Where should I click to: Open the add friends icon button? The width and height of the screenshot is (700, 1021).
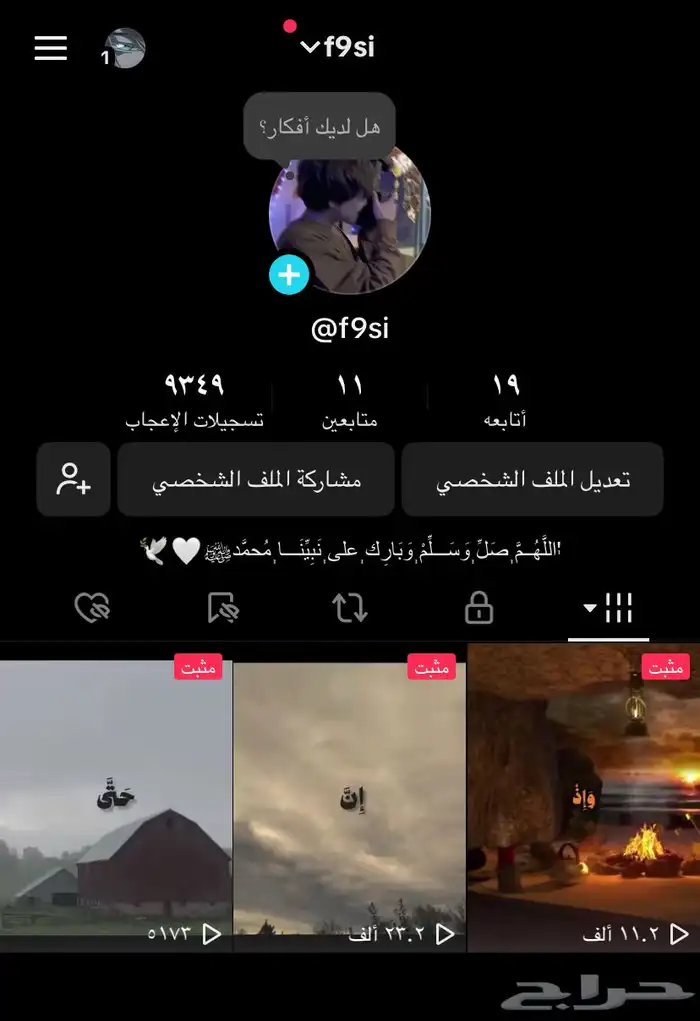click(74, 480)
